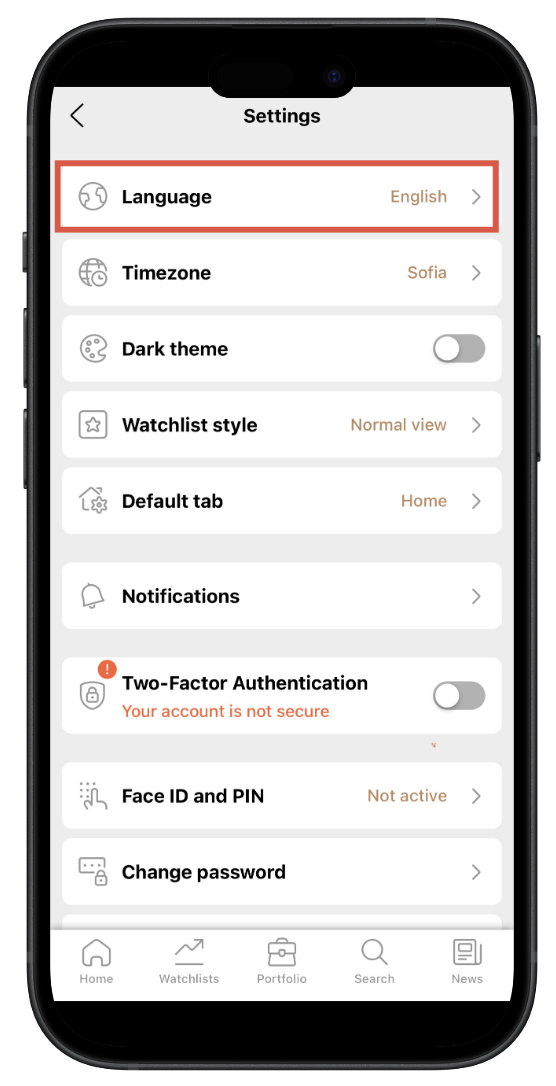Open the News tab
The height and width of the screenshot is (1086, 556).
(467, 961)
